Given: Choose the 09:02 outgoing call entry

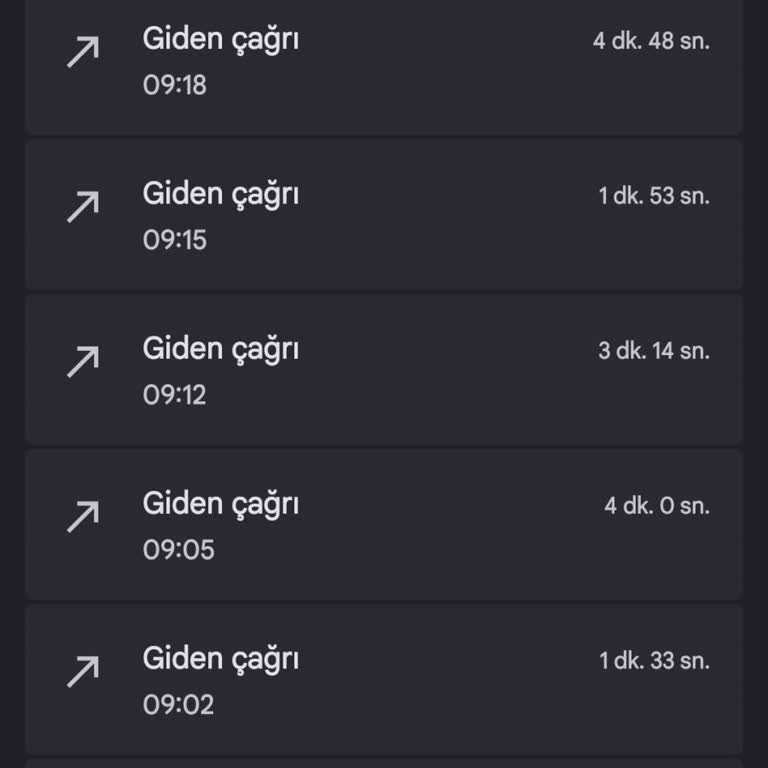Looking at the screenshot, I should point(384,680).
